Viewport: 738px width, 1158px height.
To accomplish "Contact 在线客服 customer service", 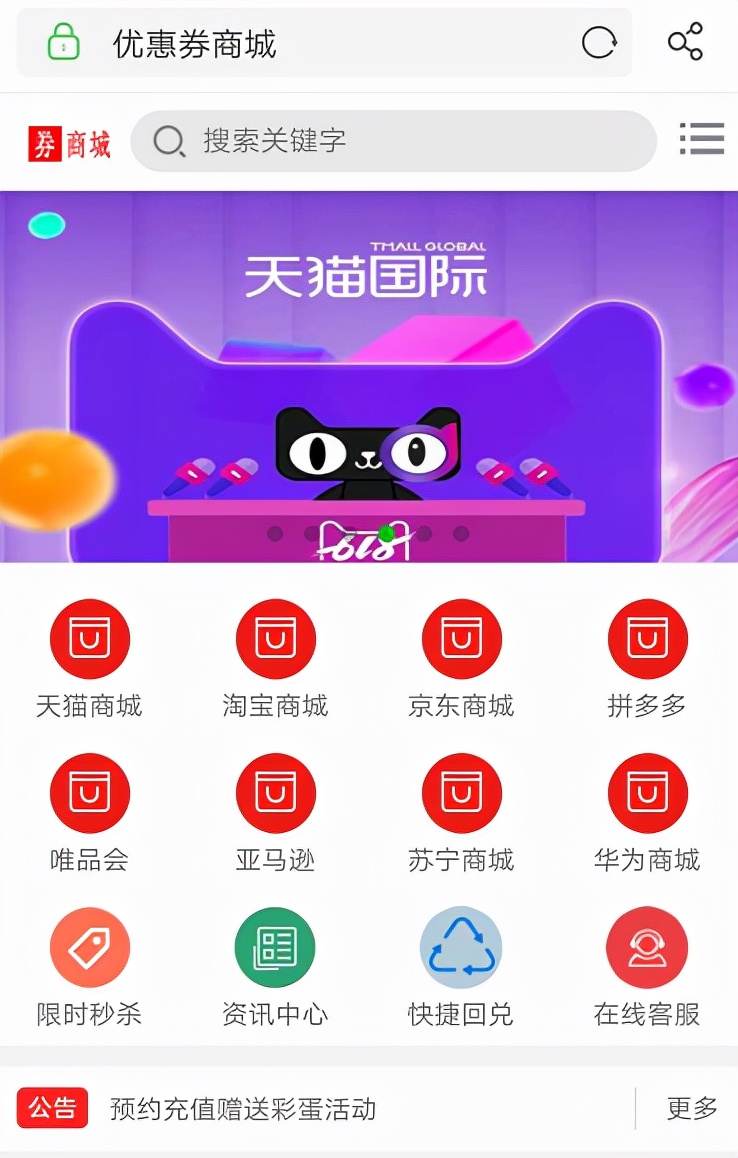I will tap(647, 947).
